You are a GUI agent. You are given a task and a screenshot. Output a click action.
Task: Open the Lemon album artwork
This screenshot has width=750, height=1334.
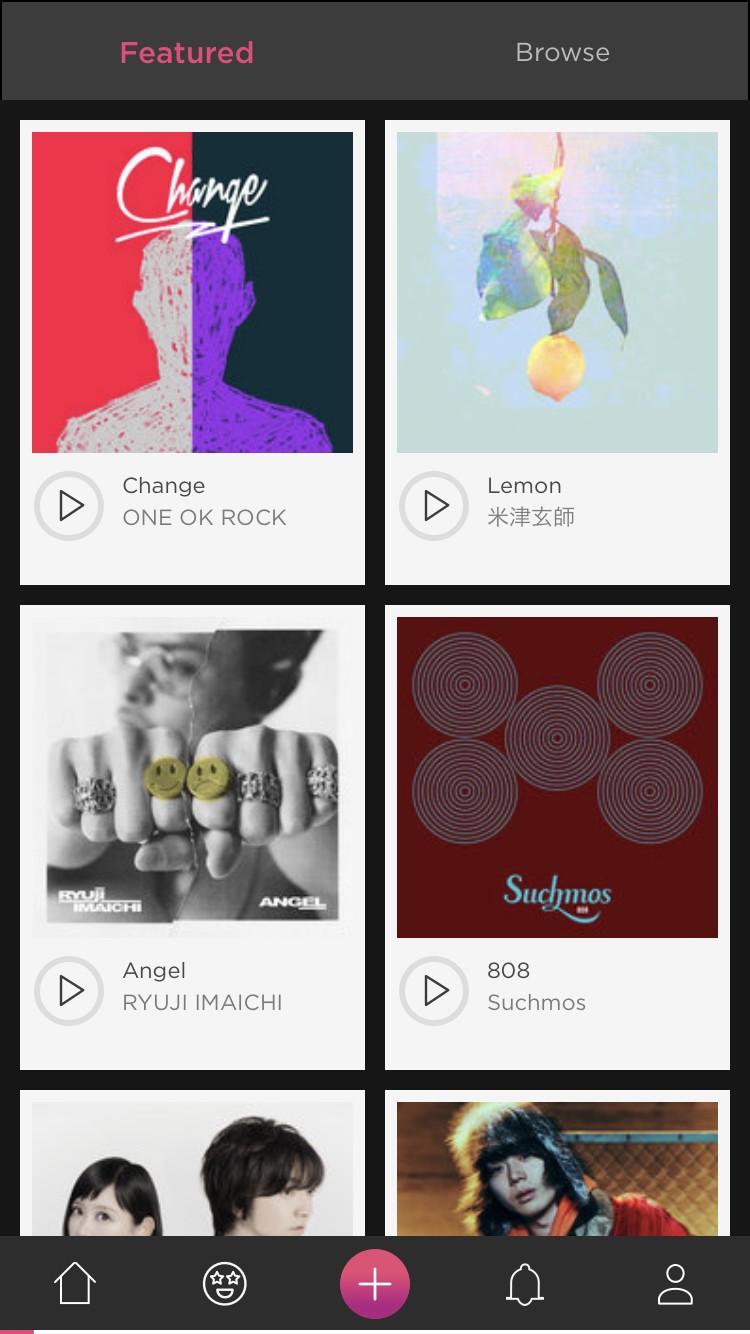click(557, 292)
